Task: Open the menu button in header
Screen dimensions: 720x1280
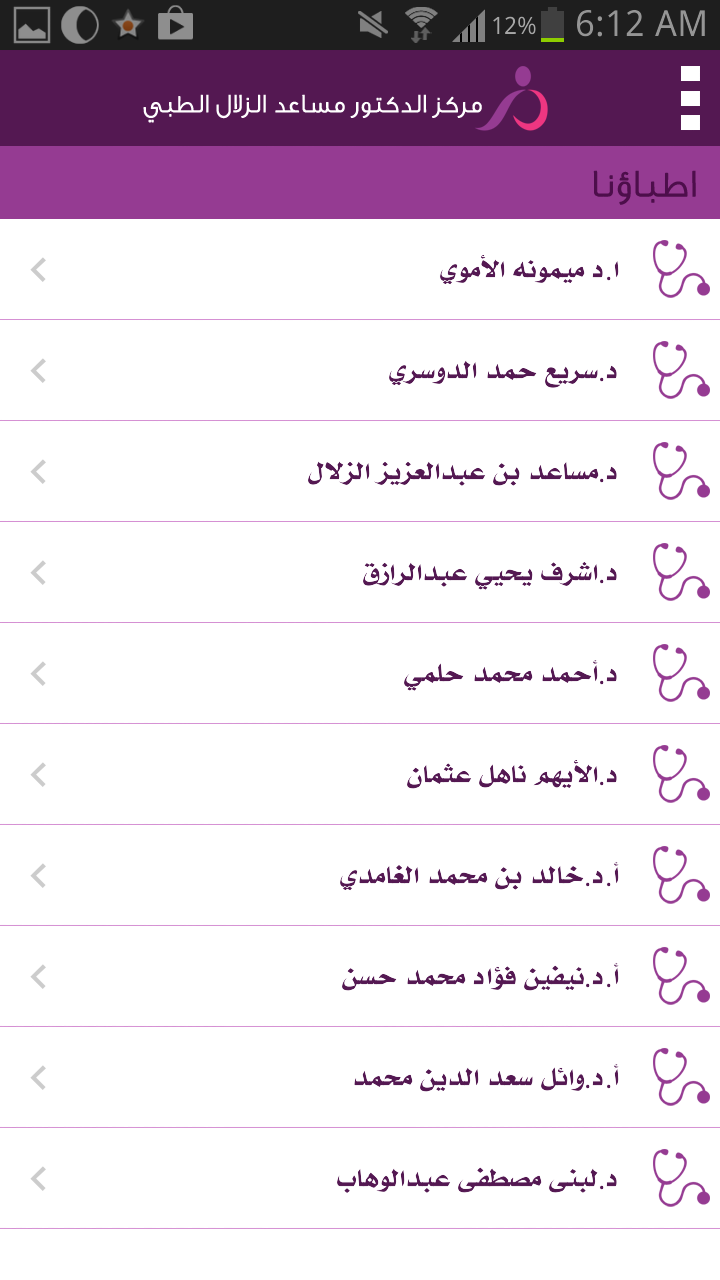Action: pos(689,98)
